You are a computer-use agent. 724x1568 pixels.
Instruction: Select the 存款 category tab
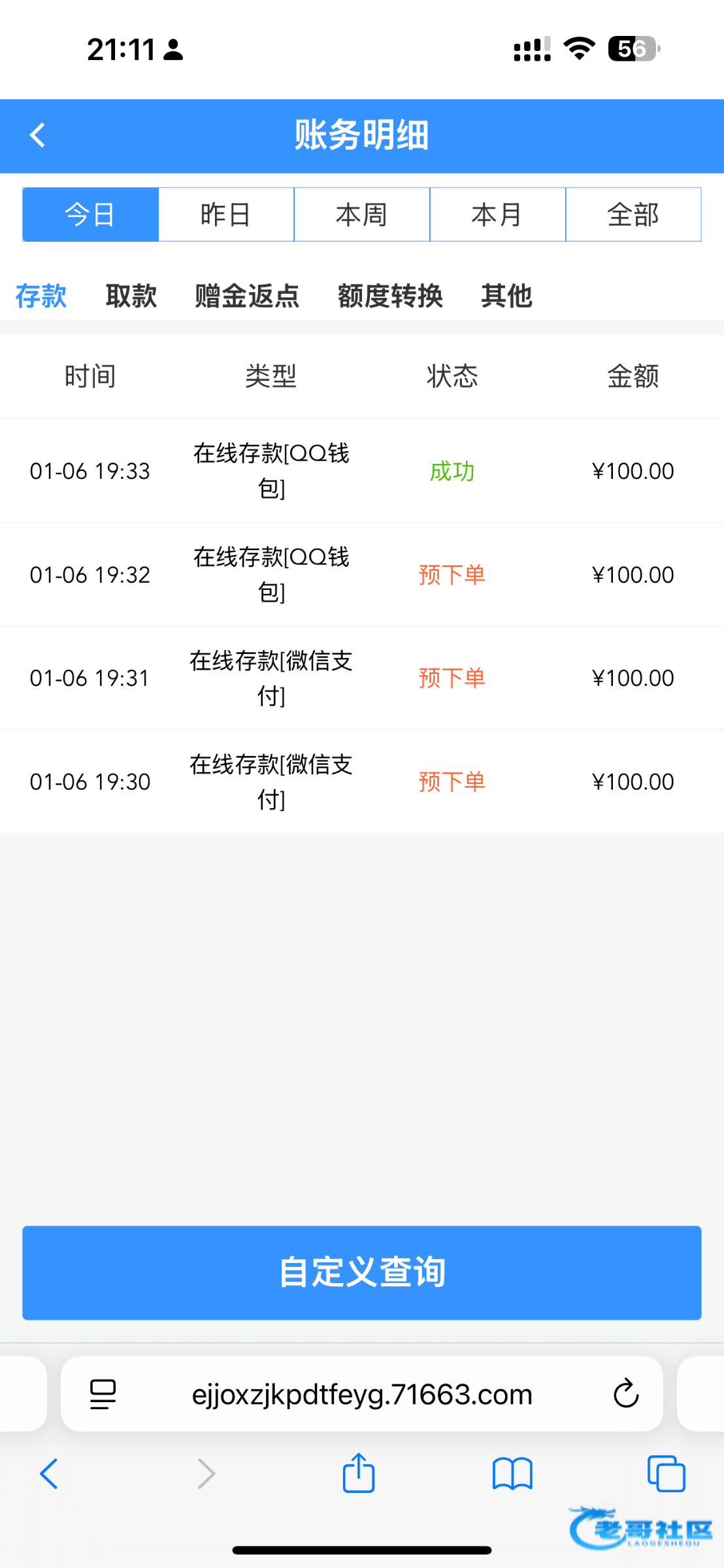click(41, 296)
